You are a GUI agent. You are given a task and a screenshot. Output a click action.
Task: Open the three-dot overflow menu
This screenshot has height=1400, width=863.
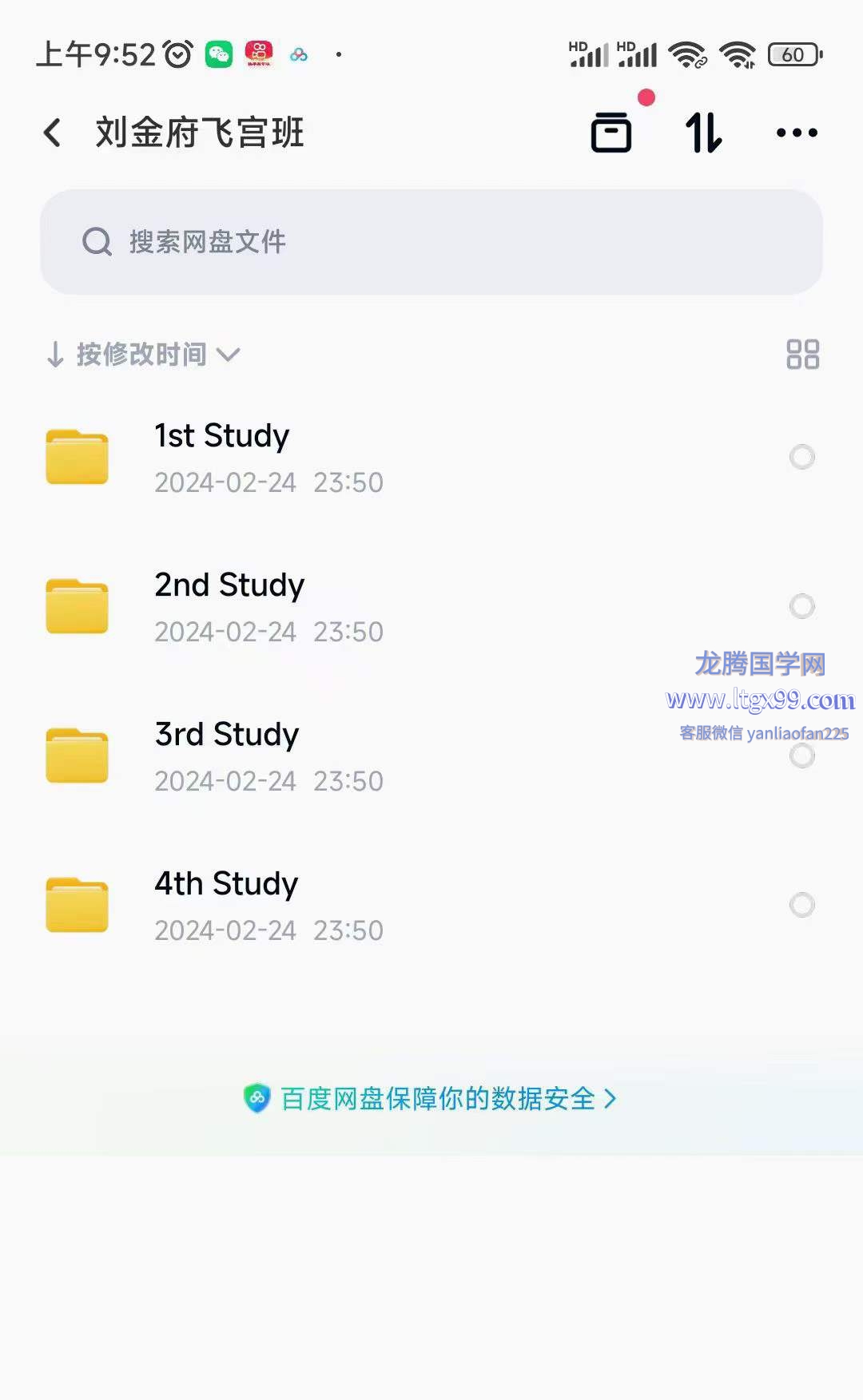coord(797,133)
